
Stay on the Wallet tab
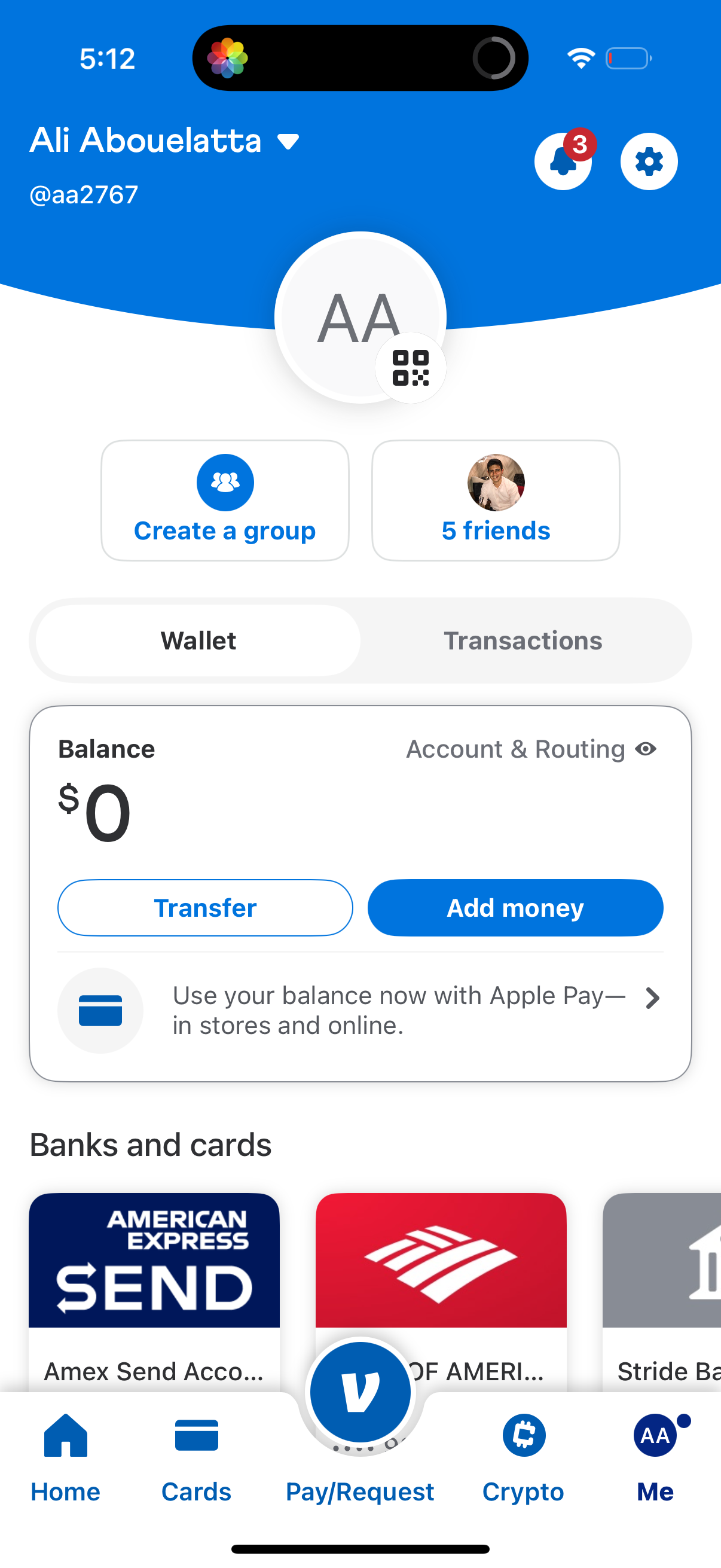(198, 640)
